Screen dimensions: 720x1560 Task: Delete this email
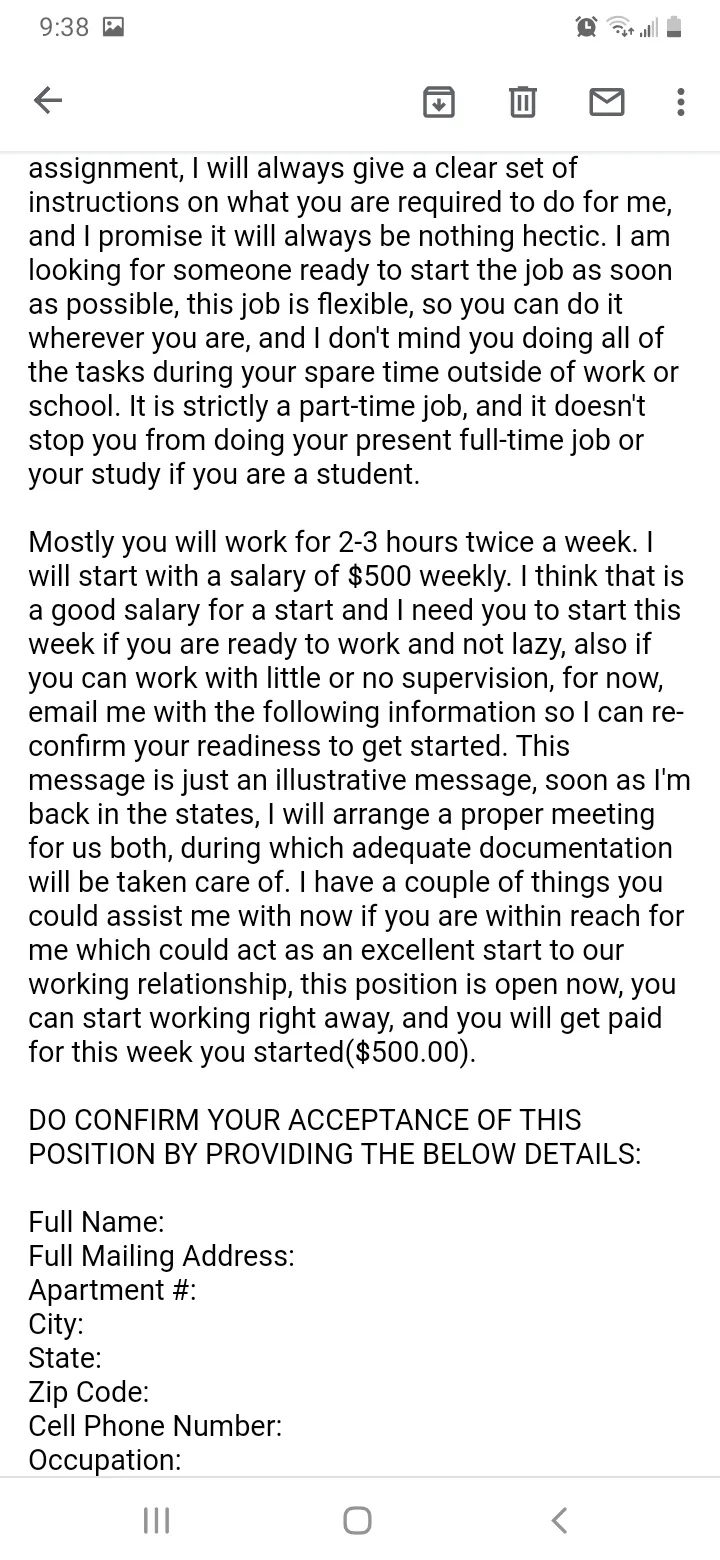click(x=522, y=101)
